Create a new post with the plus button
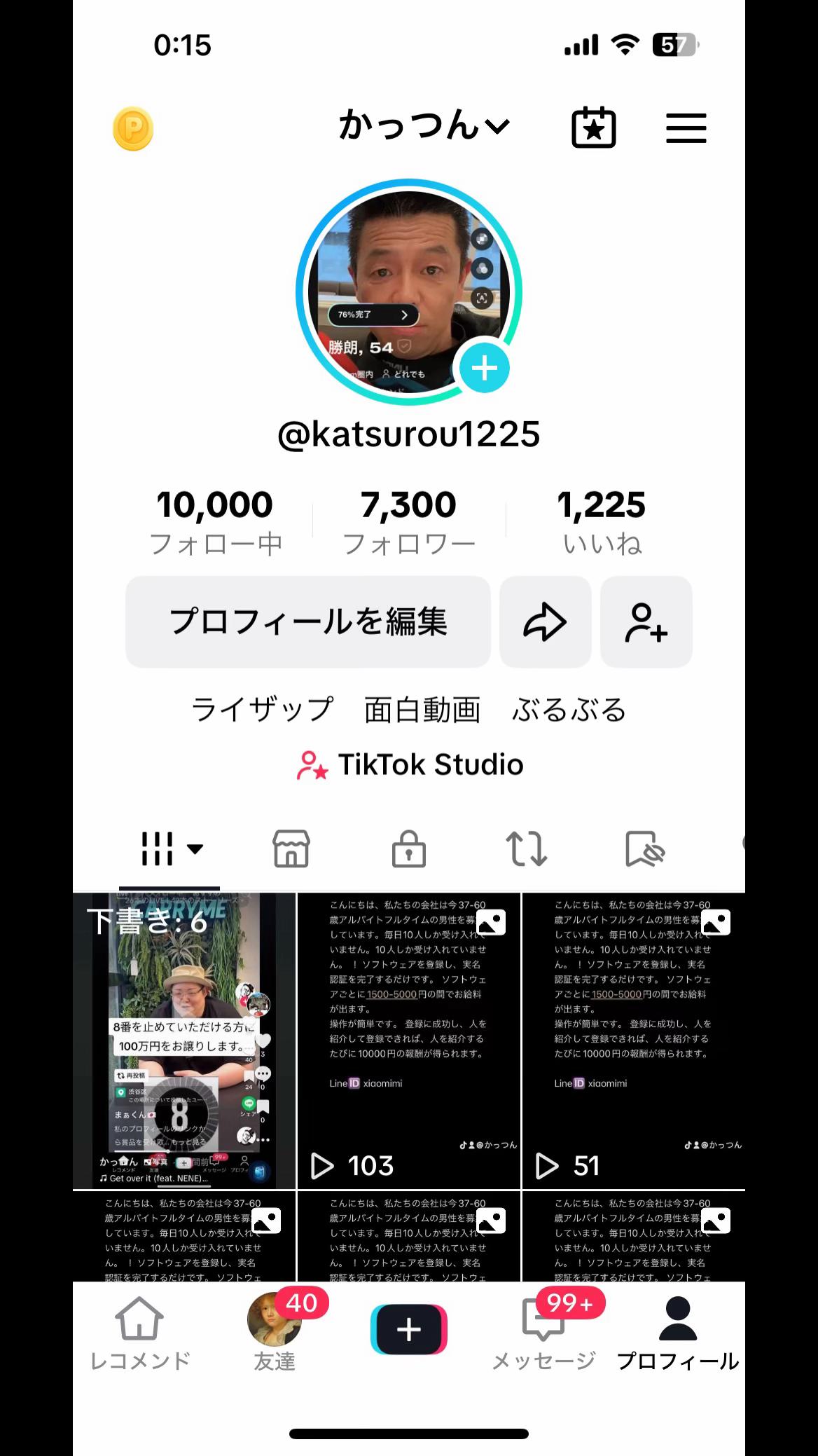Image resolution: width=818 pixels, height=1456 pixels. coord(409,1328)
